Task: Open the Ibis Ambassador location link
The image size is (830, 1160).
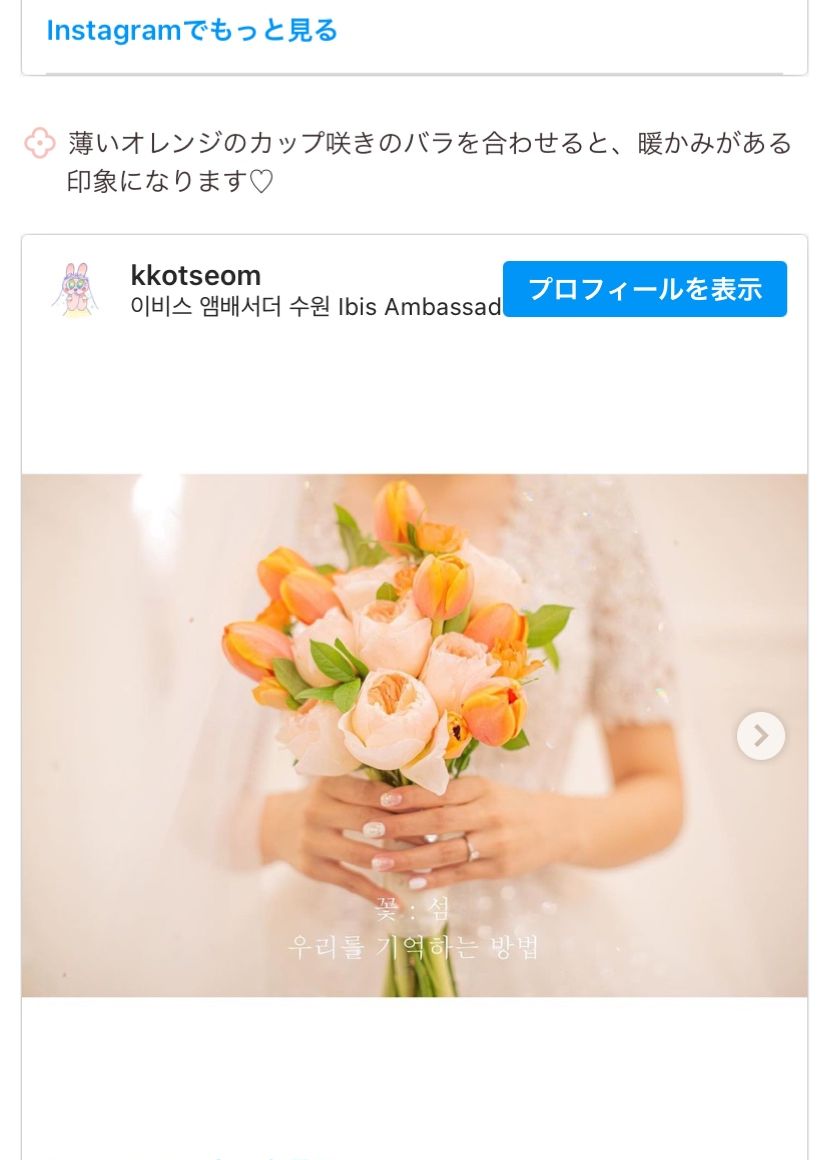Action: [x=315, y=307]
